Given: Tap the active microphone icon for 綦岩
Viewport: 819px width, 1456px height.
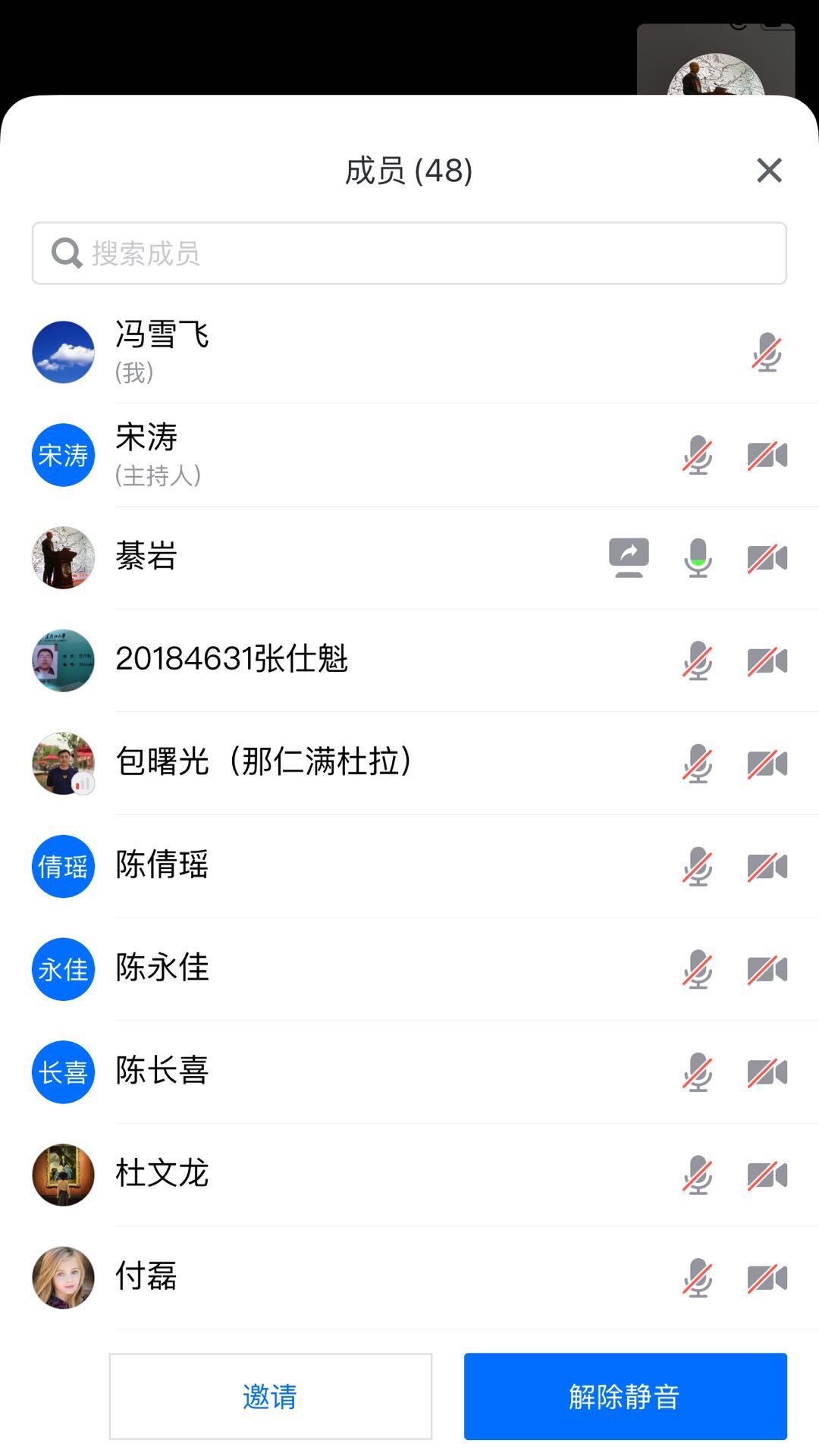Looking at the screenshot, I should (698, 558).
